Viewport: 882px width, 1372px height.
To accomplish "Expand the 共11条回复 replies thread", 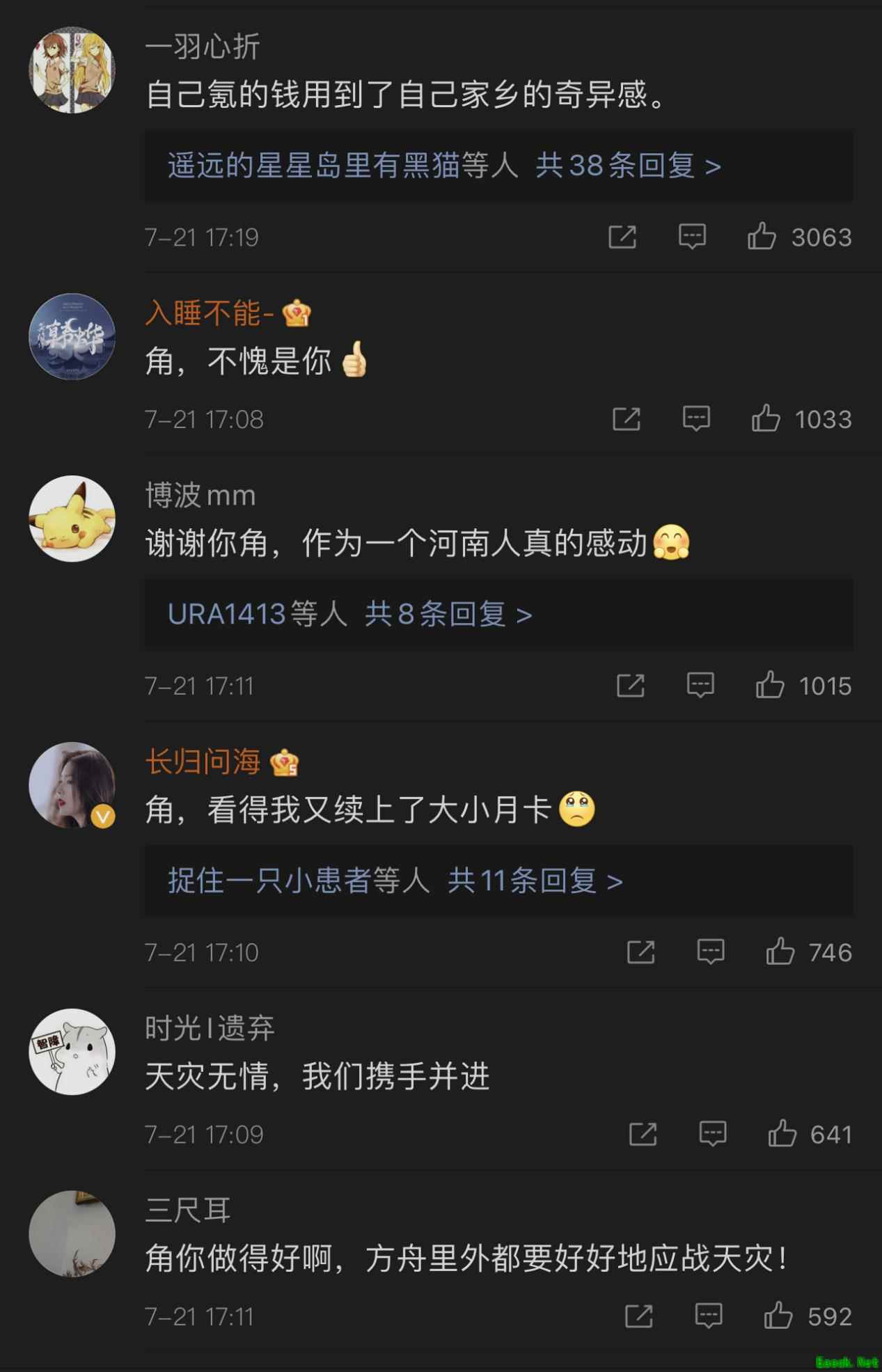I will pos(535,881).
